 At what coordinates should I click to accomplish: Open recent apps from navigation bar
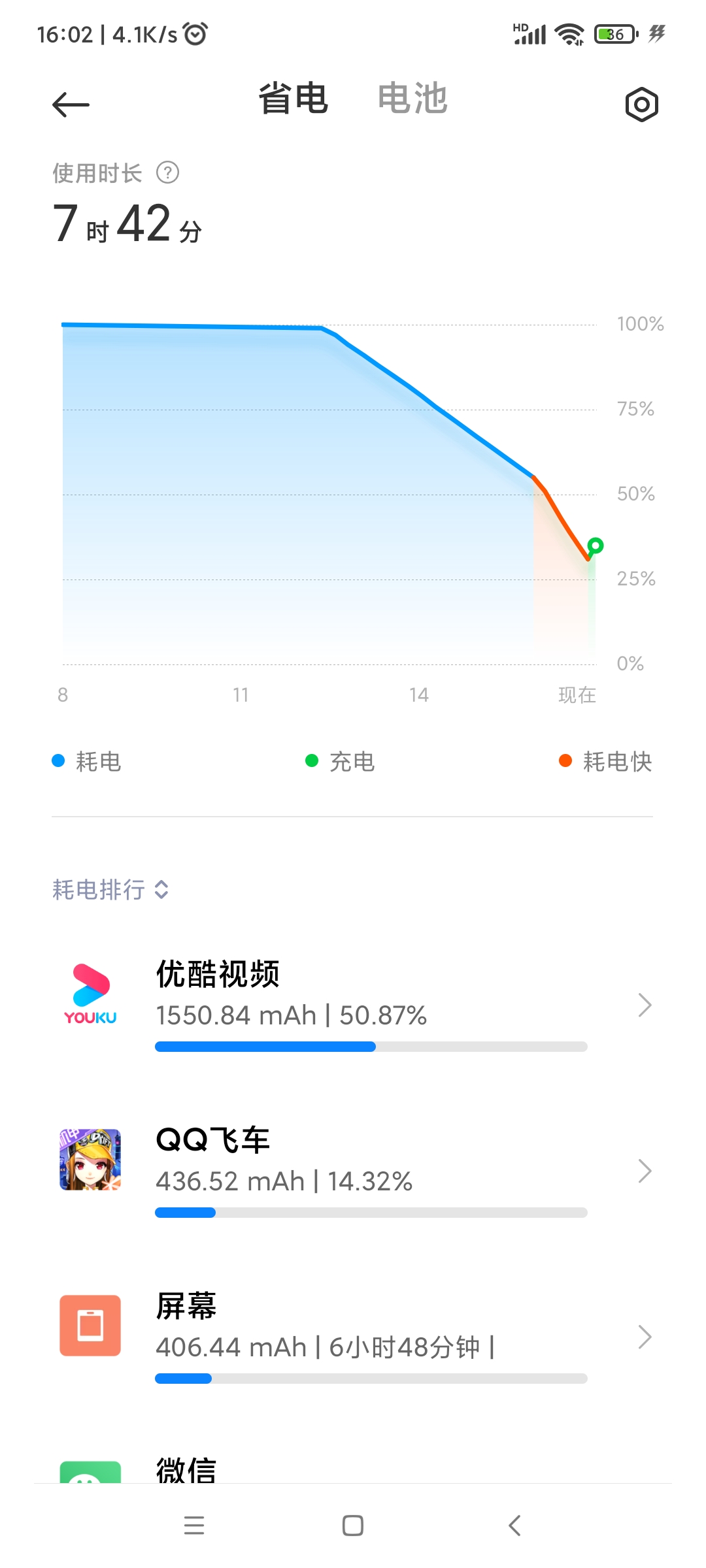pyautogui.click(x=194, y=1526)
